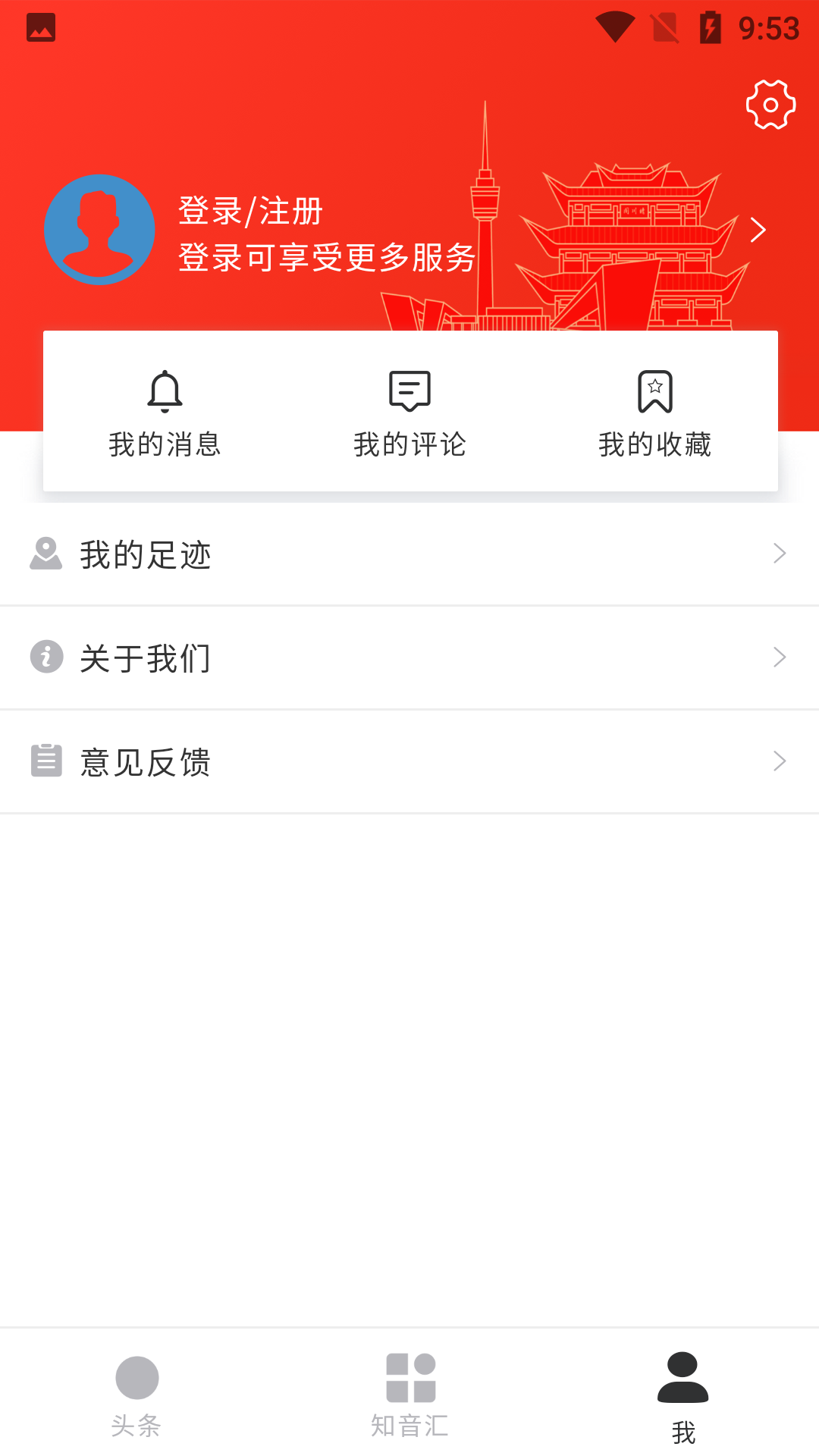The width and height of the screenshot is (819, 1456).
Task: Select the bookmark icon for 我的收藏
Action: click(x=657, y=391)
